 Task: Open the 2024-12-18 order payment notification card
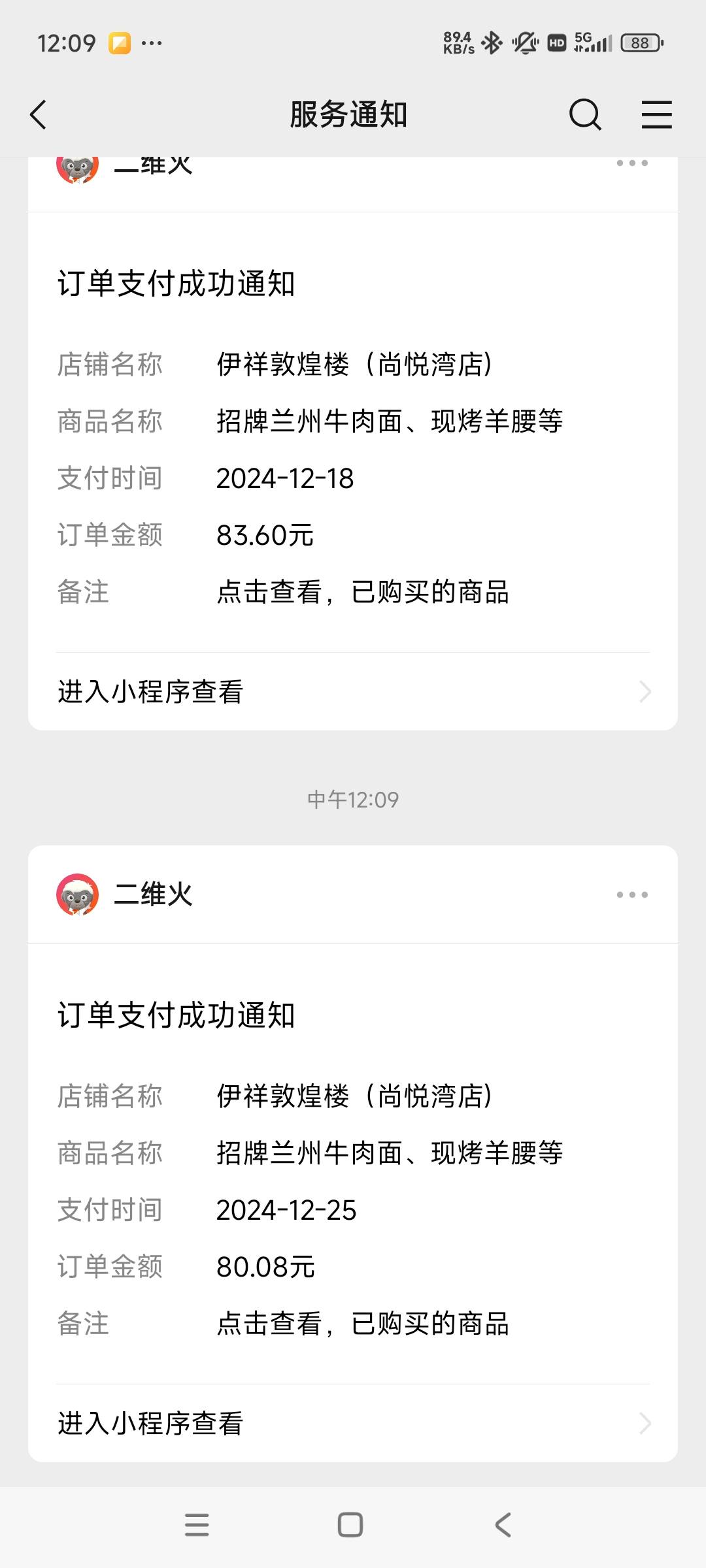click(x=353, y=444)
